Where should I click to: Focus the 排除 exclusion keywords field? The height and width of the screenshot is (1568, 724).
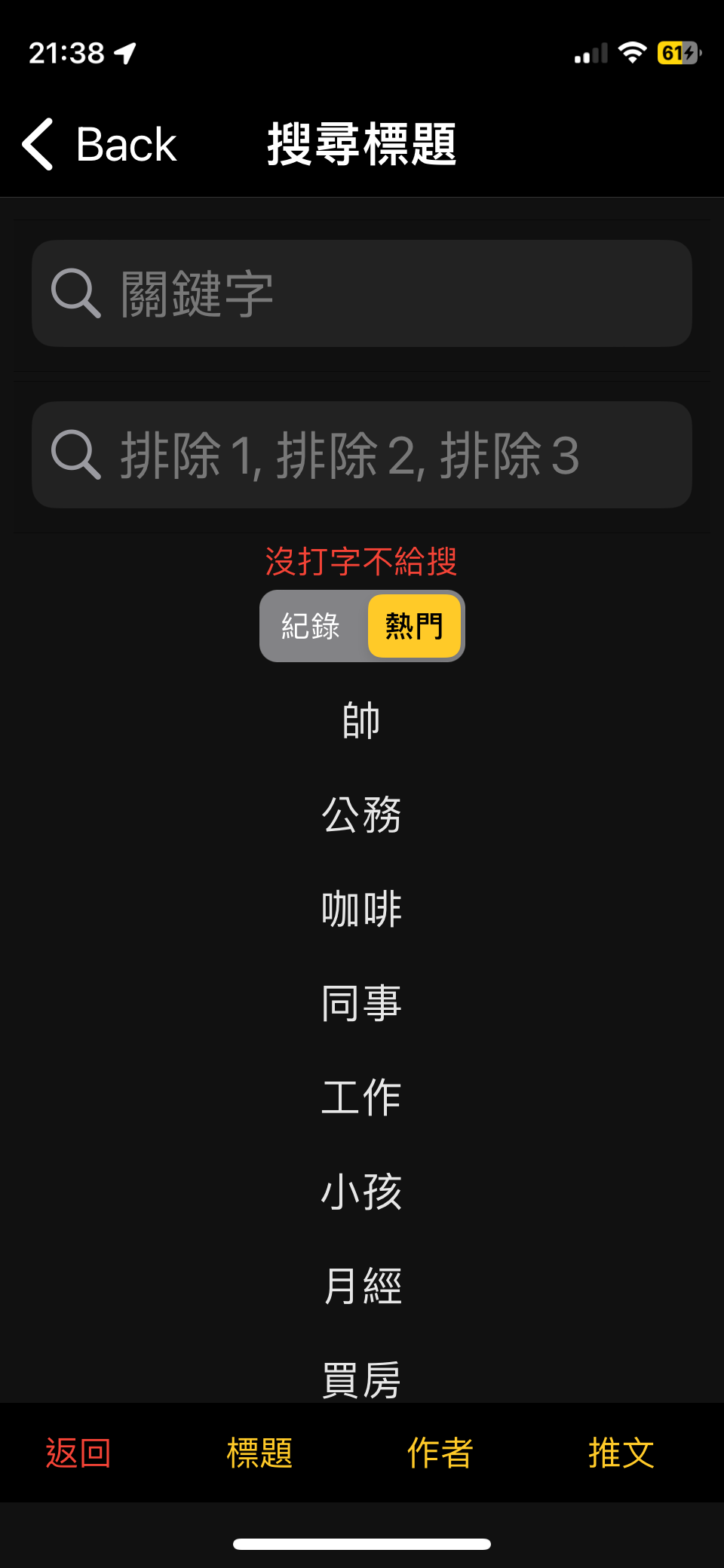coord(362,455)
